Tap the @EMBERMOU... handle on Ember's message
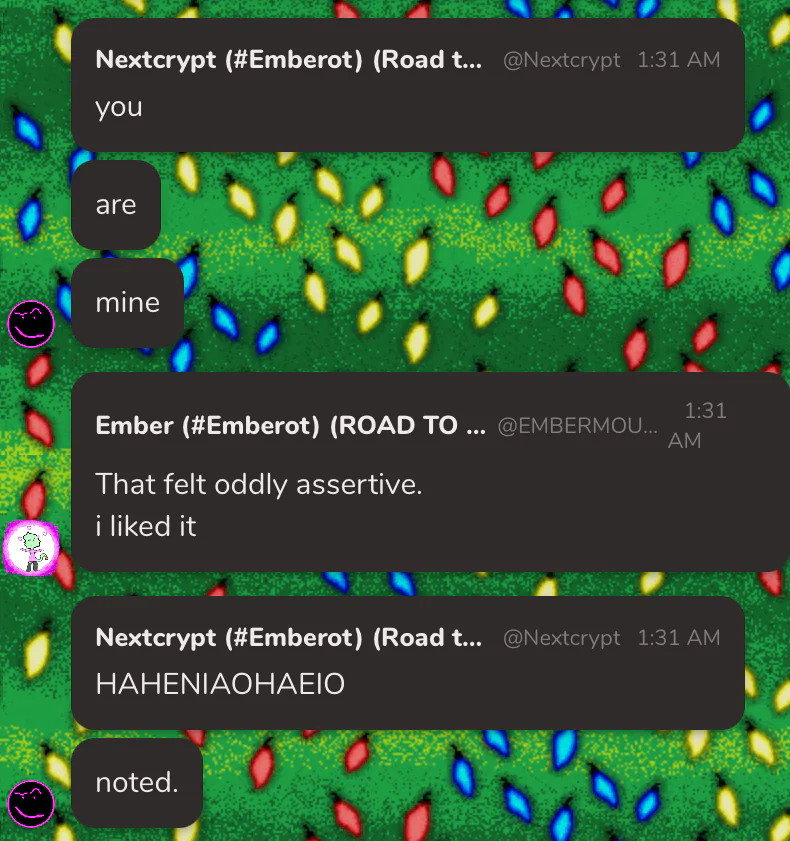Viewport: 790px width, 841px height. [x=577, y=426]
